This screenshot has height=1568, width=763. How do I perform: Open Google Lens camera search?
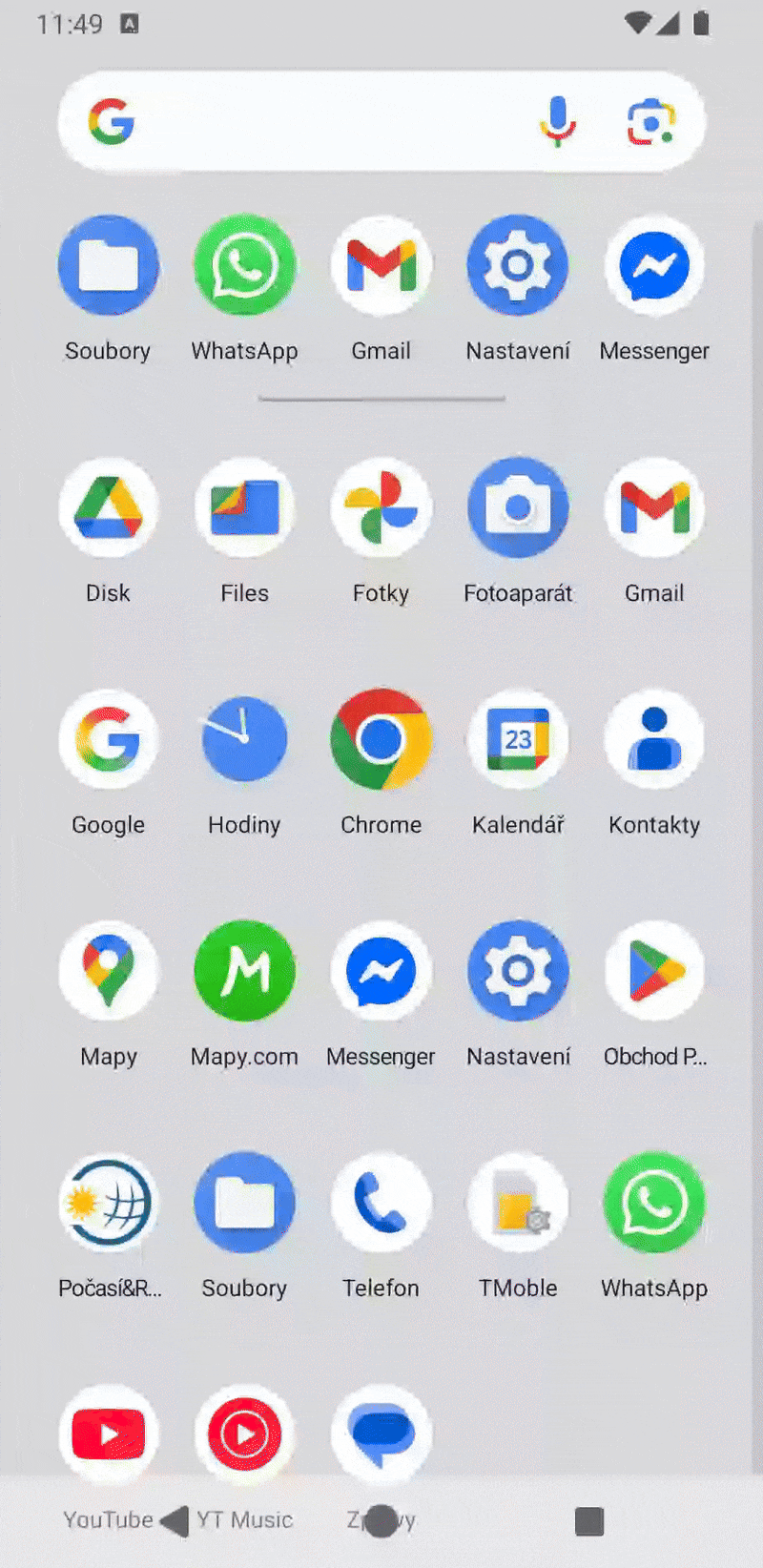pyautogui.click(x=651, y=122)
